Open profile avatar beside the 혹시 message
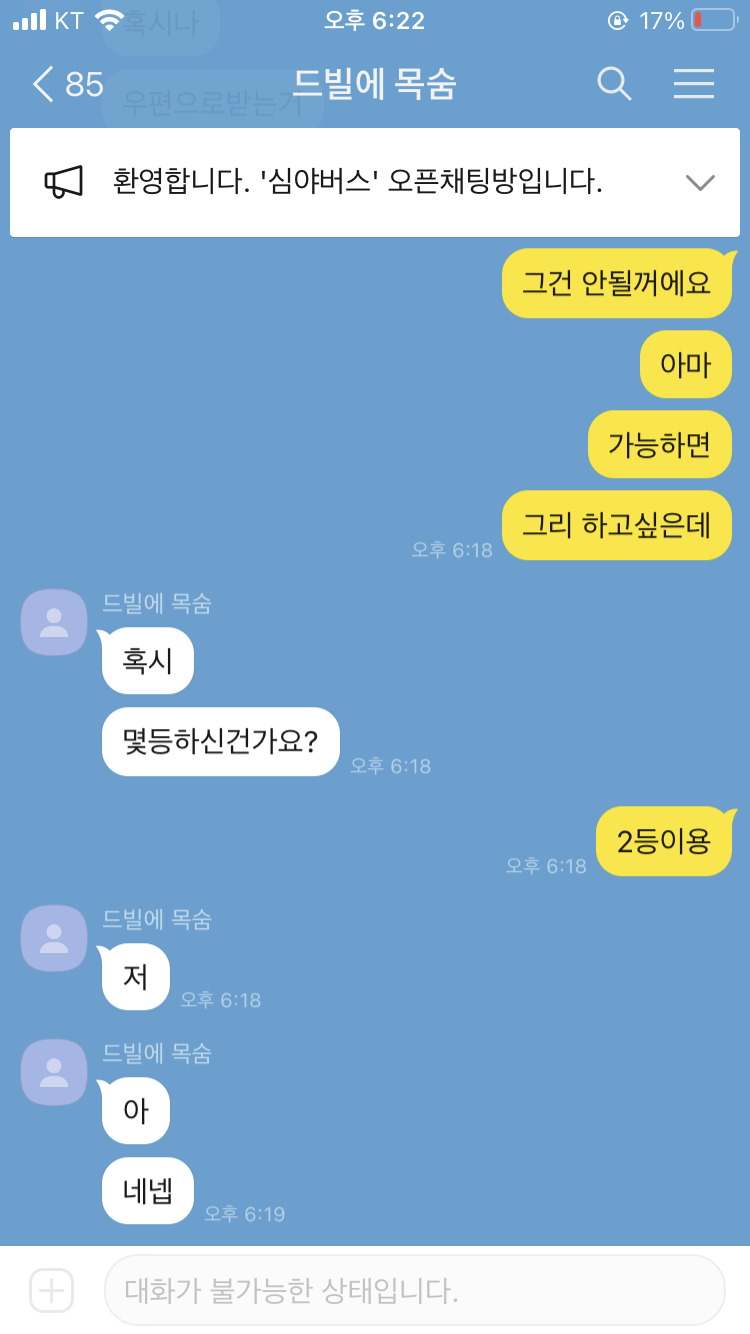This screenshot has height=1334, width=750. pos(54,622)
